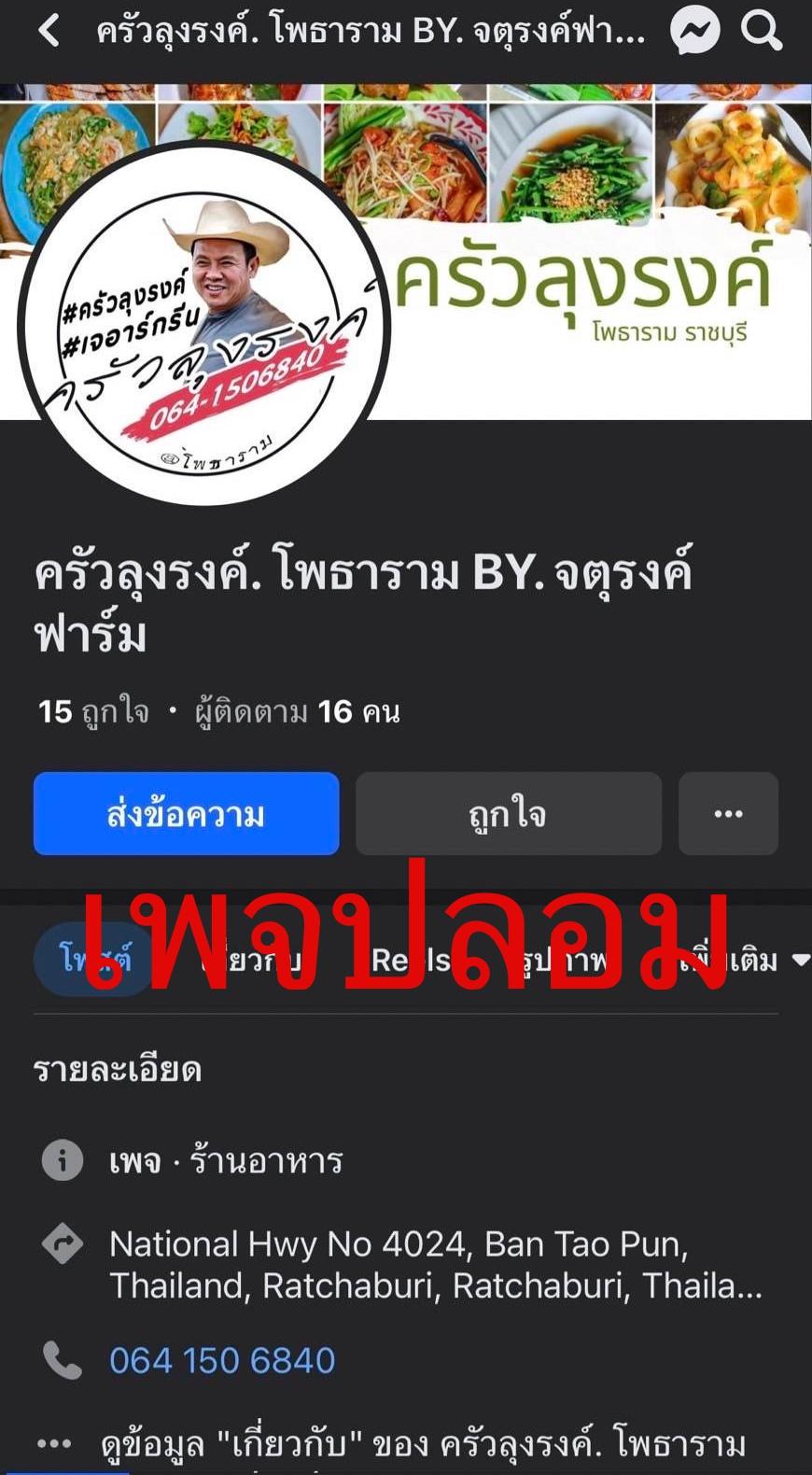Screen dimensions: 812x1475
Task: Open the page's circular profile picture
Action: tap(203, 322)
